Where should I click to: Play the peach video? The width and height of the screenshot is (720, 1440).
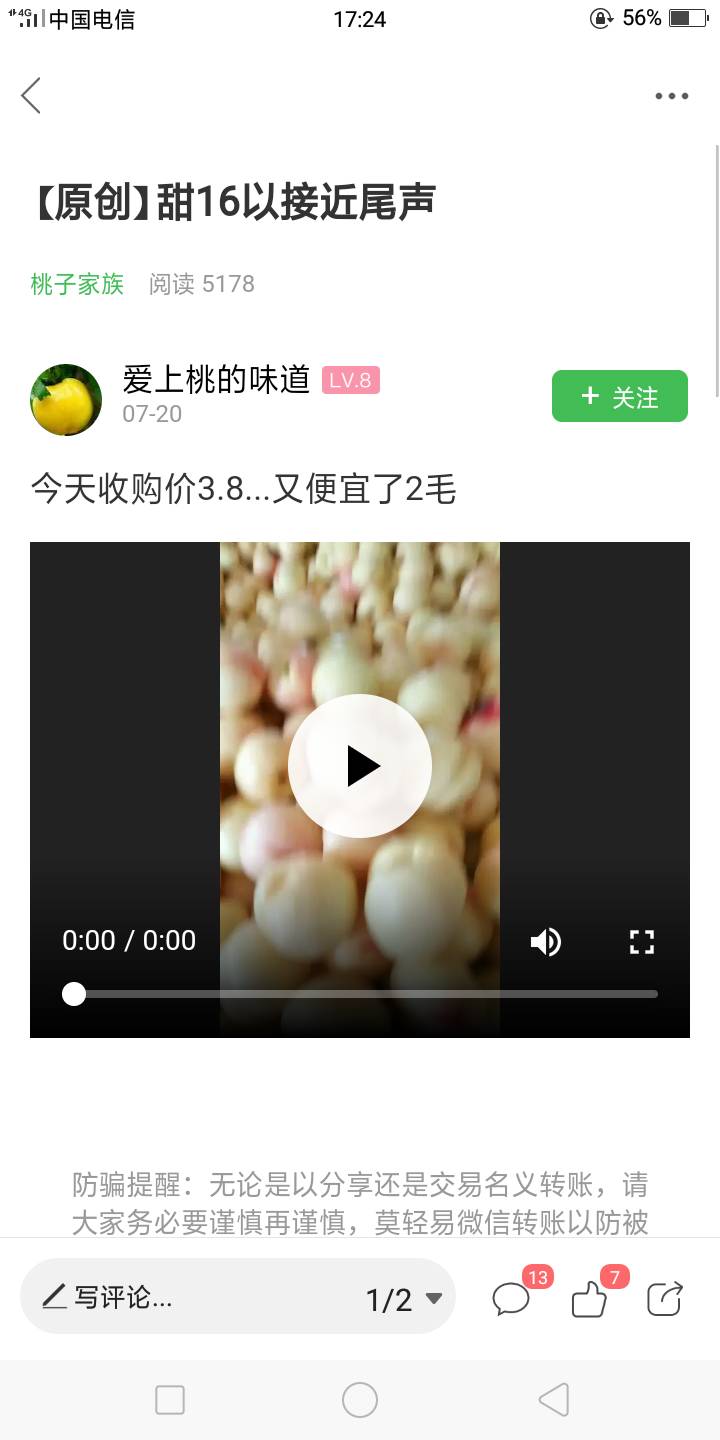(360, 766)
